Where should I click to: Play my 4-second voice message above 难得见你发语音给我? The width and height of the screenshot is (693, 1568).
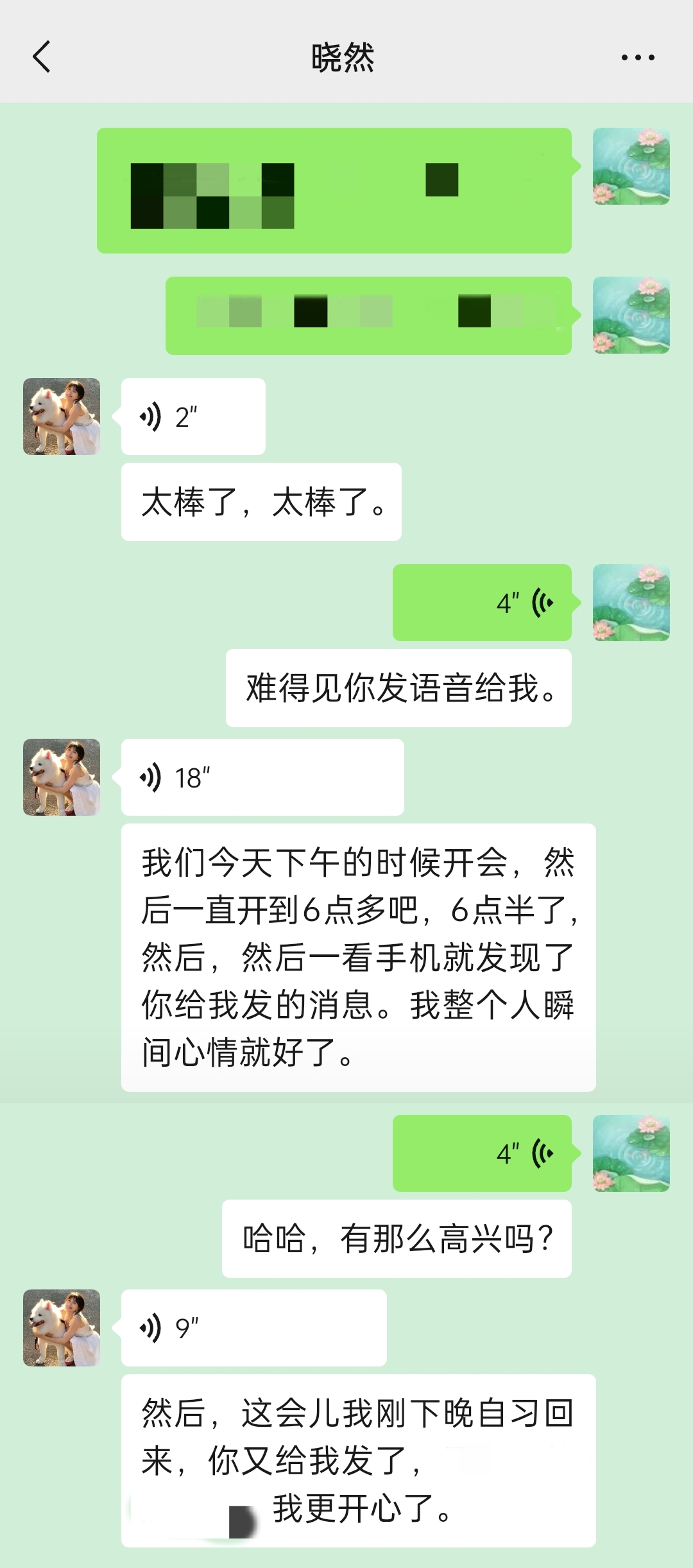[x=482, y=603]
